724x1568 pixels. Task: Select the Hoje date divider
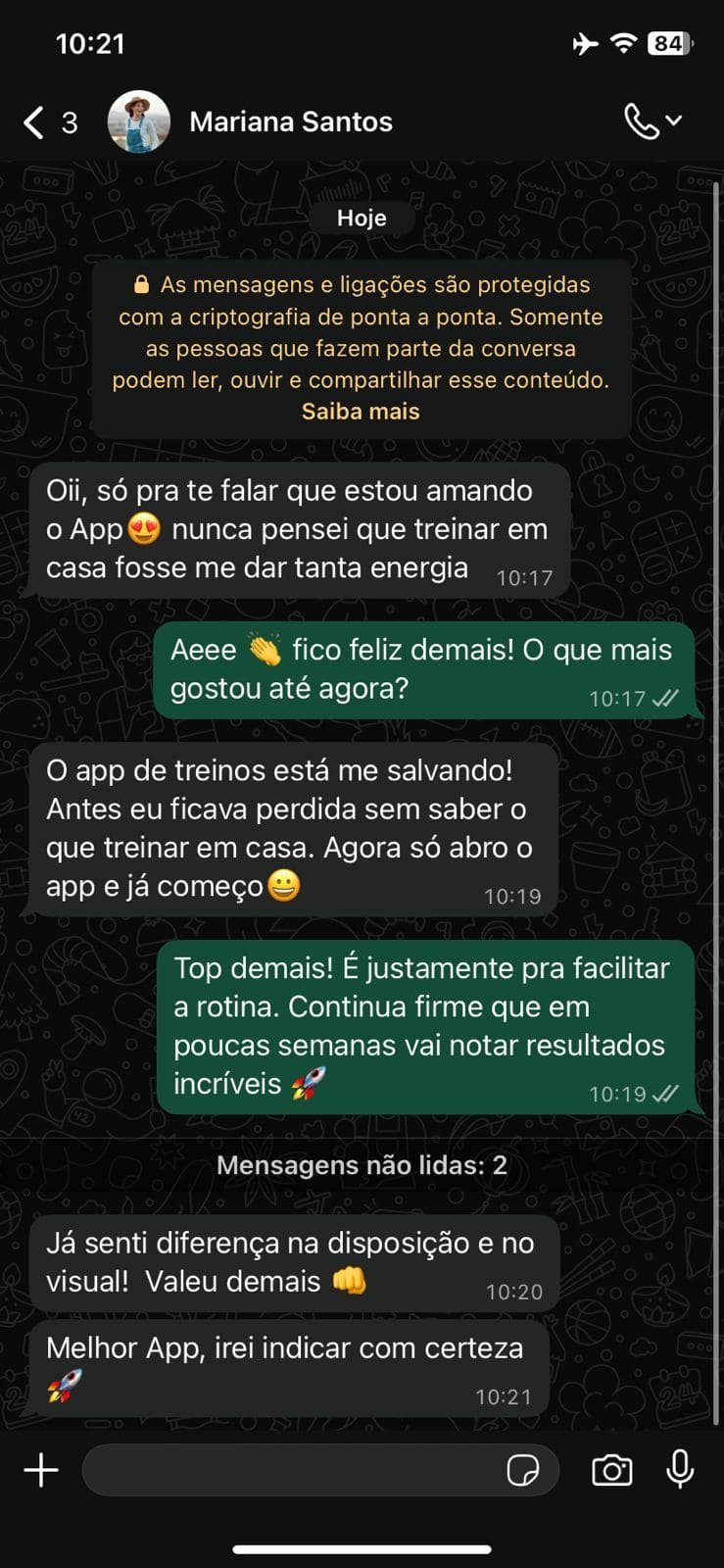tap(361, 218)
